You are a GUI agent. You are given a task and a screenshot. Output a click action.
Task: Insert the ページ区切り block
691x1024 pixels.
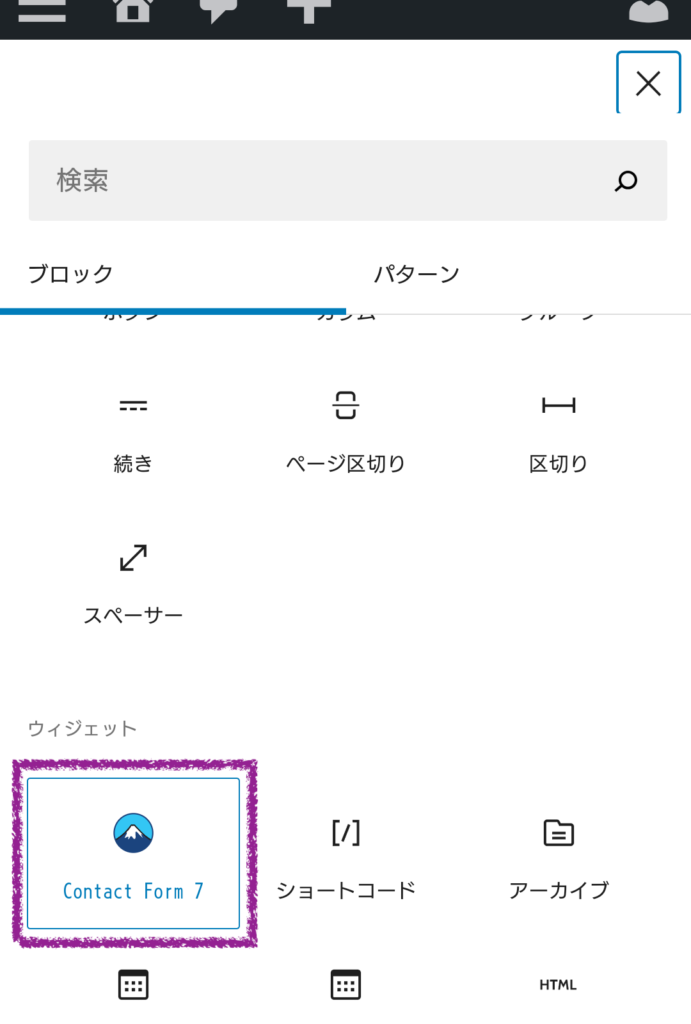pyautogui.click(x=345, y=432)
